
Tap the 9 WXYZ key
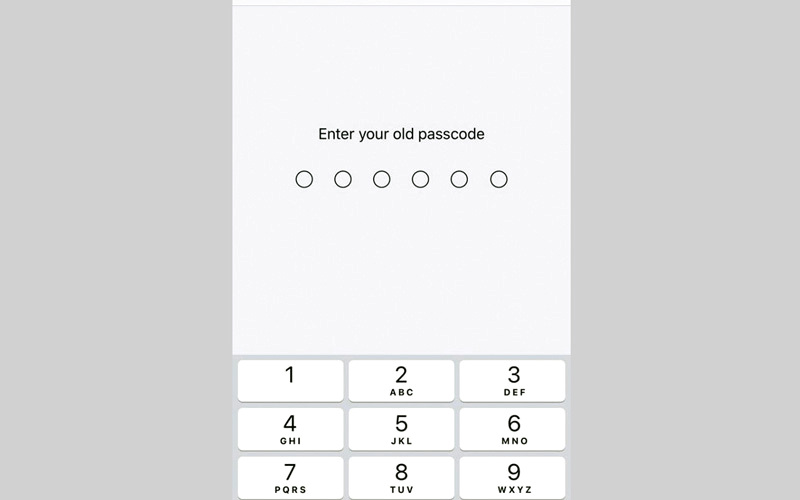512,477
